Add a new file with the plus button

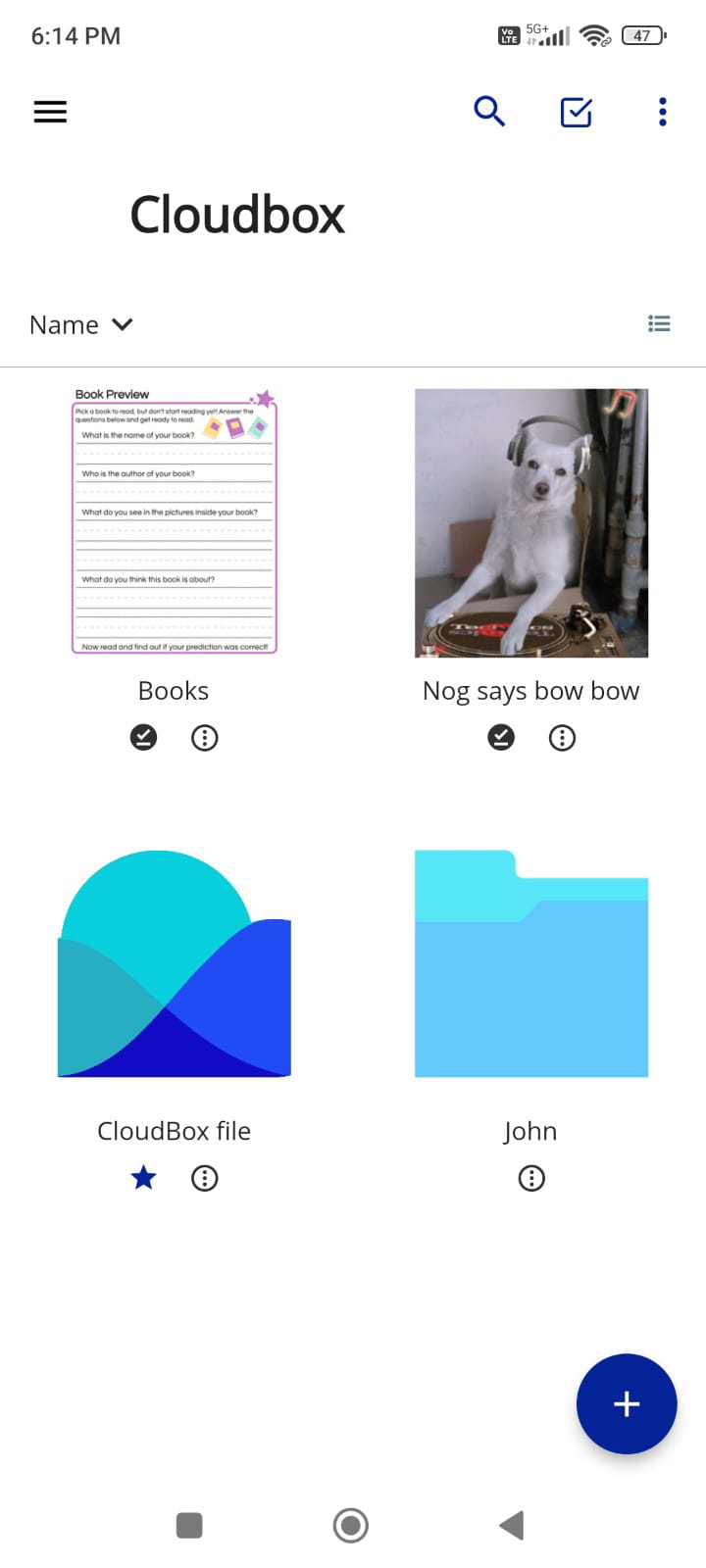tap(627, 1403)
